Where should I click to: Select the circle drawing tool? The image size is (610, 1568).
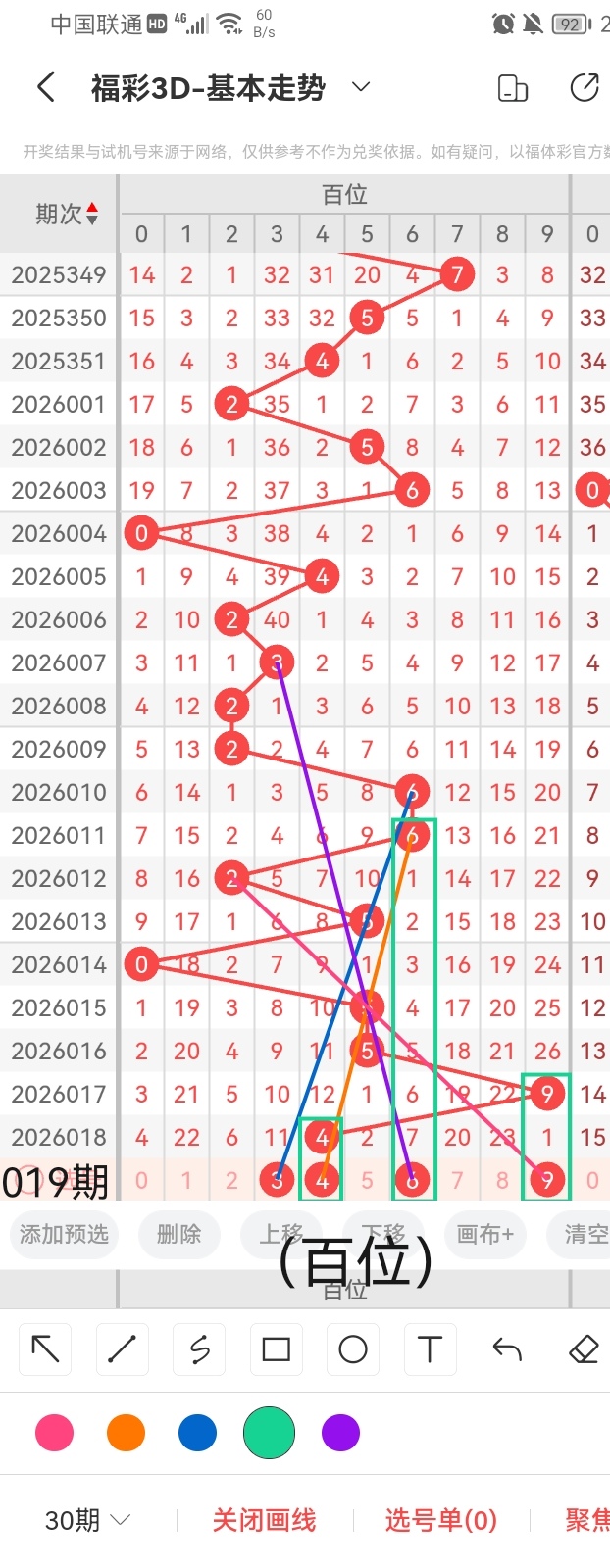point(353,1349)
